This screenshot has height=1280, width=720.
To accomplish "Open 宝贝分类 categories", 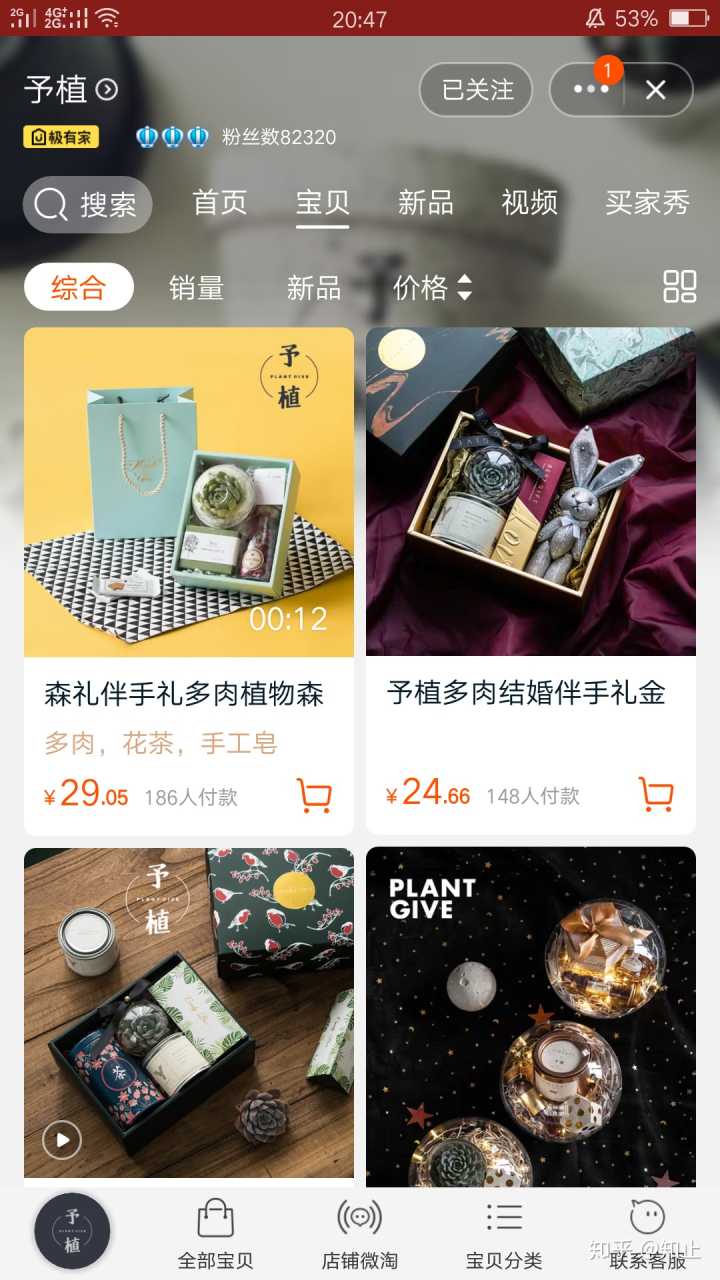I will 504,1235.
